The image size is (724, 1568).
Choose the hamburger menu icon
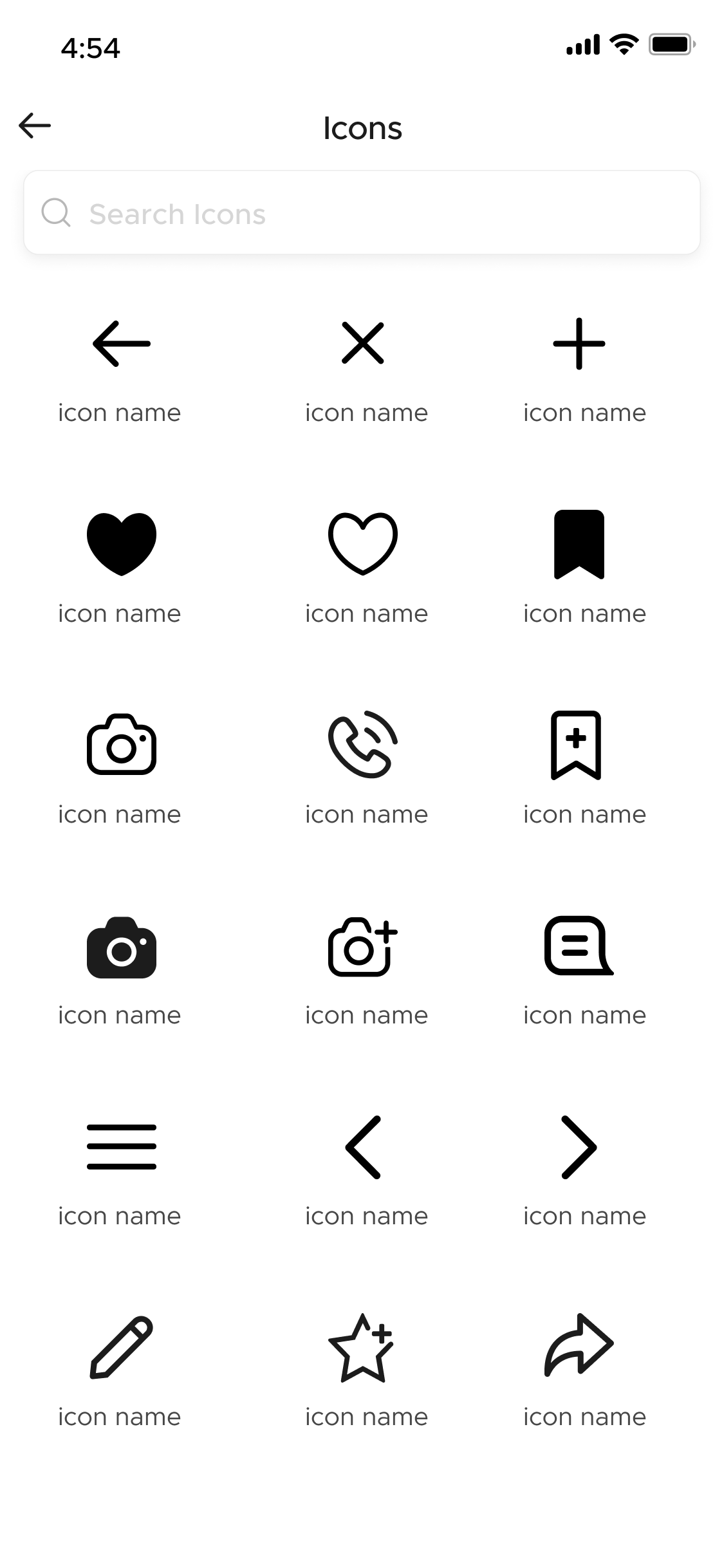(x=121, y=1146)
